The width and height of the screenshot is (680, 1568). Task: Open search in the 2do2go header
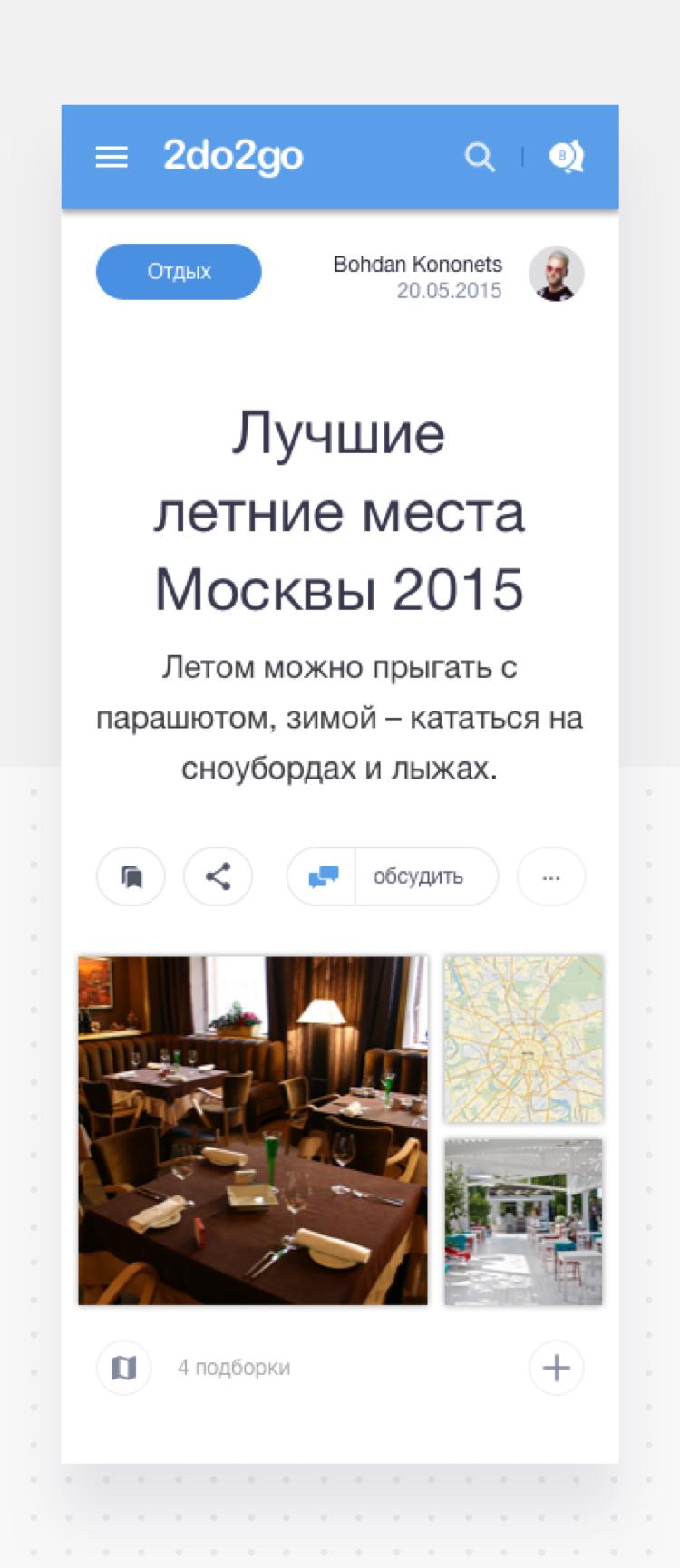(x=480, y=158)
